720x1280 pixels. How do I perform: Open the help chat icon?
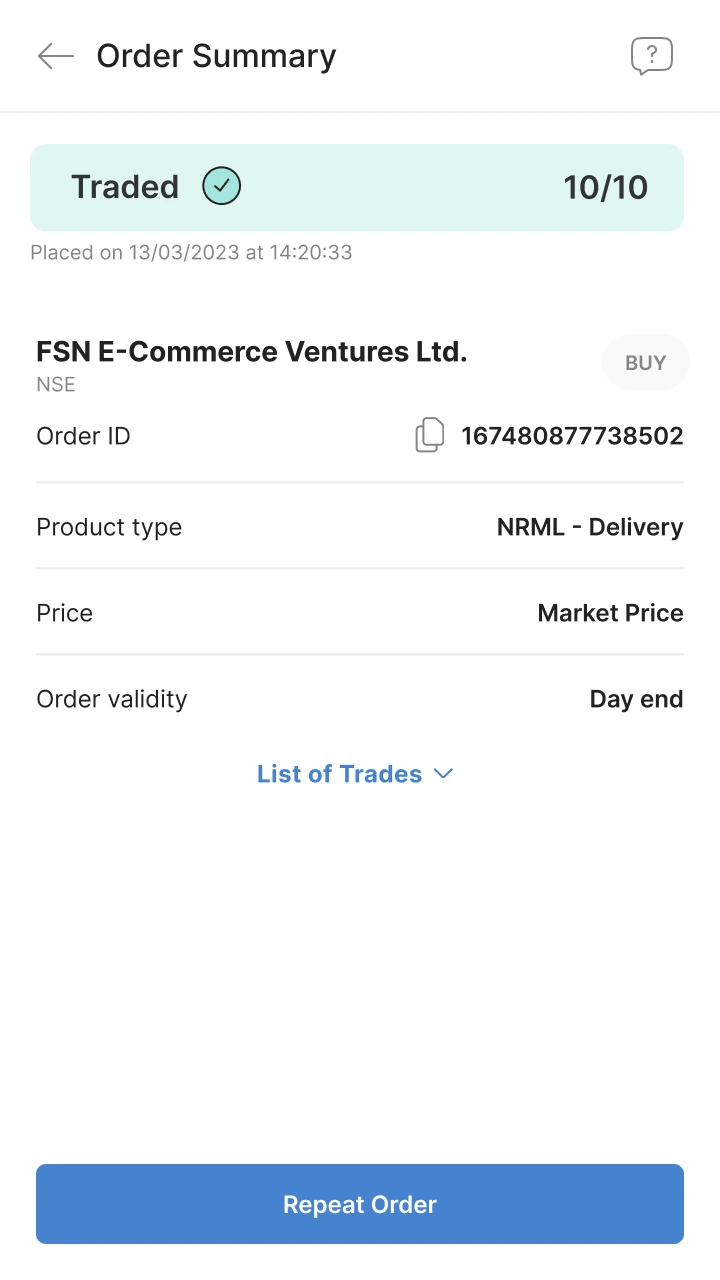click(652, 56)
